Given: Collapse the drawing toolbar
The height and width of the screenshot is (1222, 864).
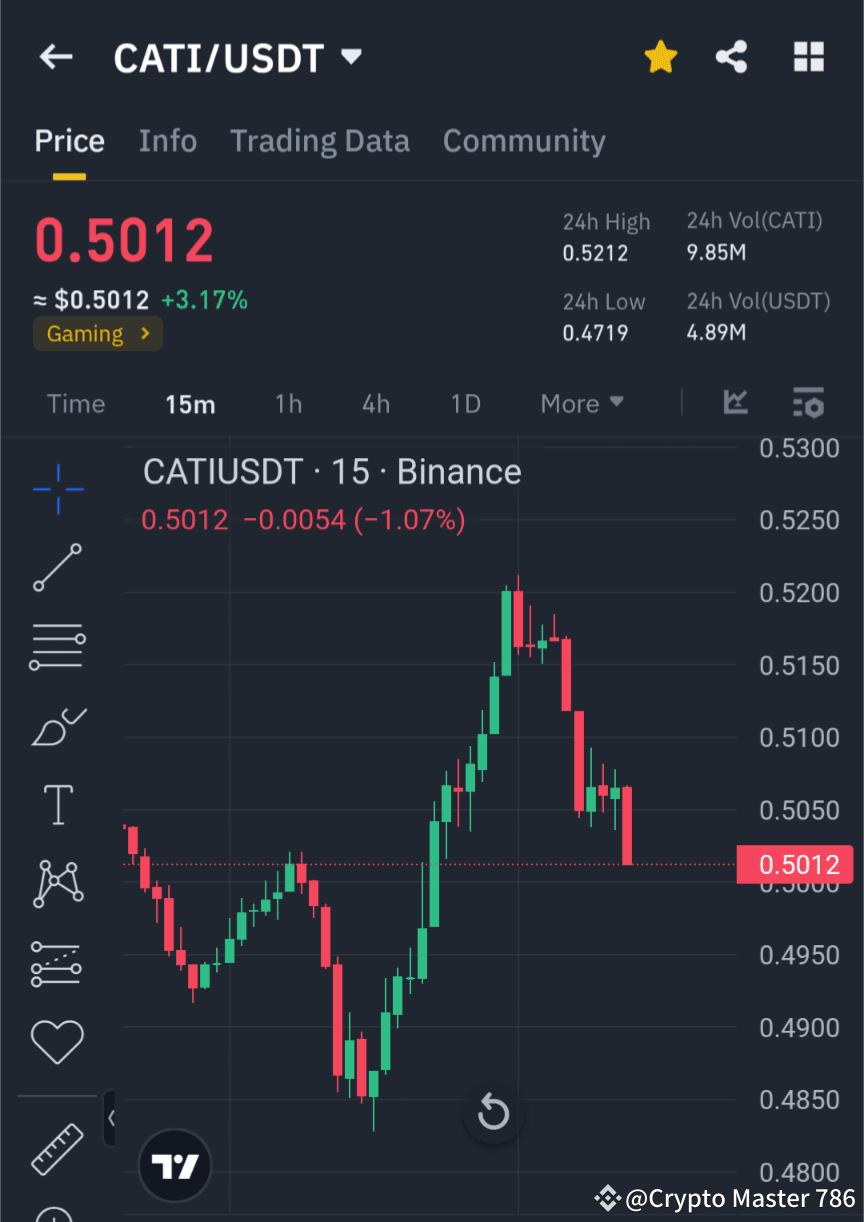Looking at the screenshot, I should (x=110, y=1118).
